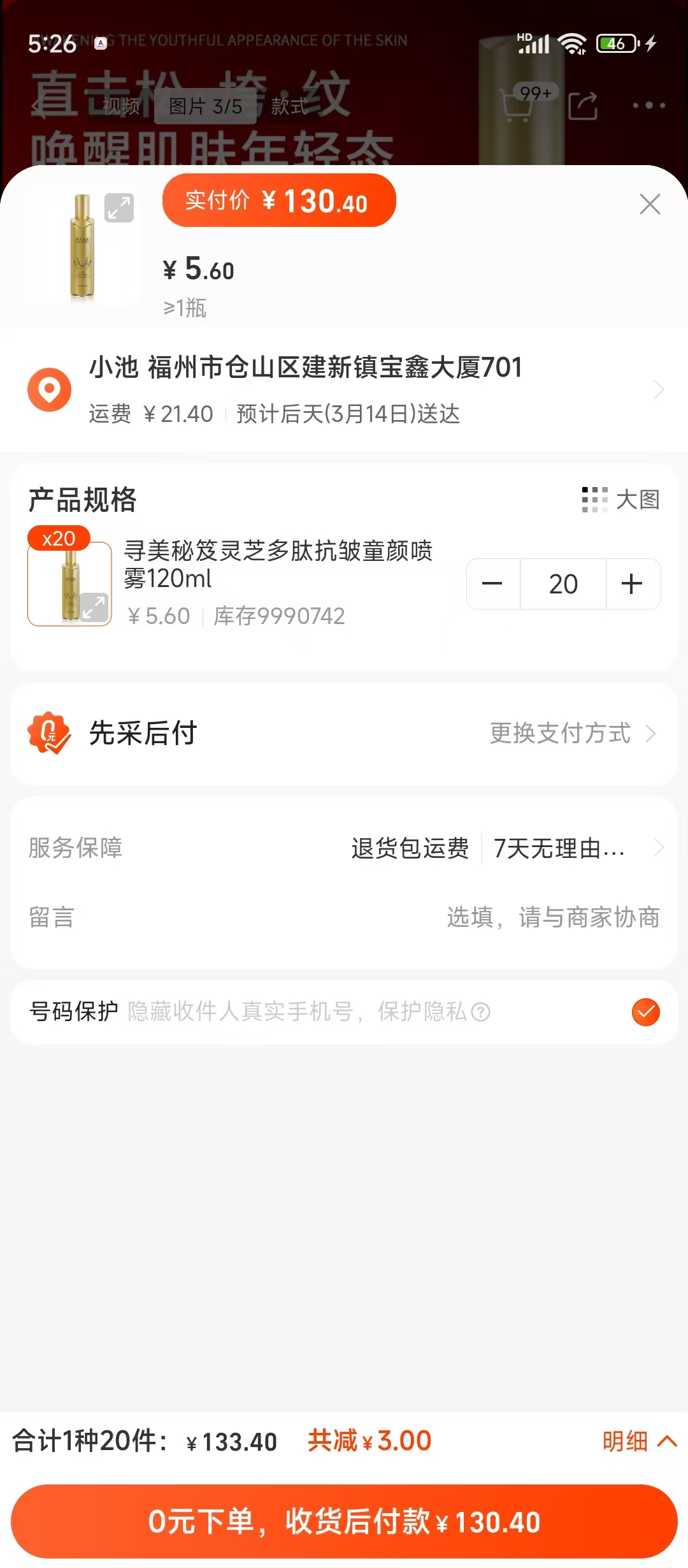Show help for 号码保护 question mark
The width and height of the screenshot is (688, 1568).
[481, 1012]
